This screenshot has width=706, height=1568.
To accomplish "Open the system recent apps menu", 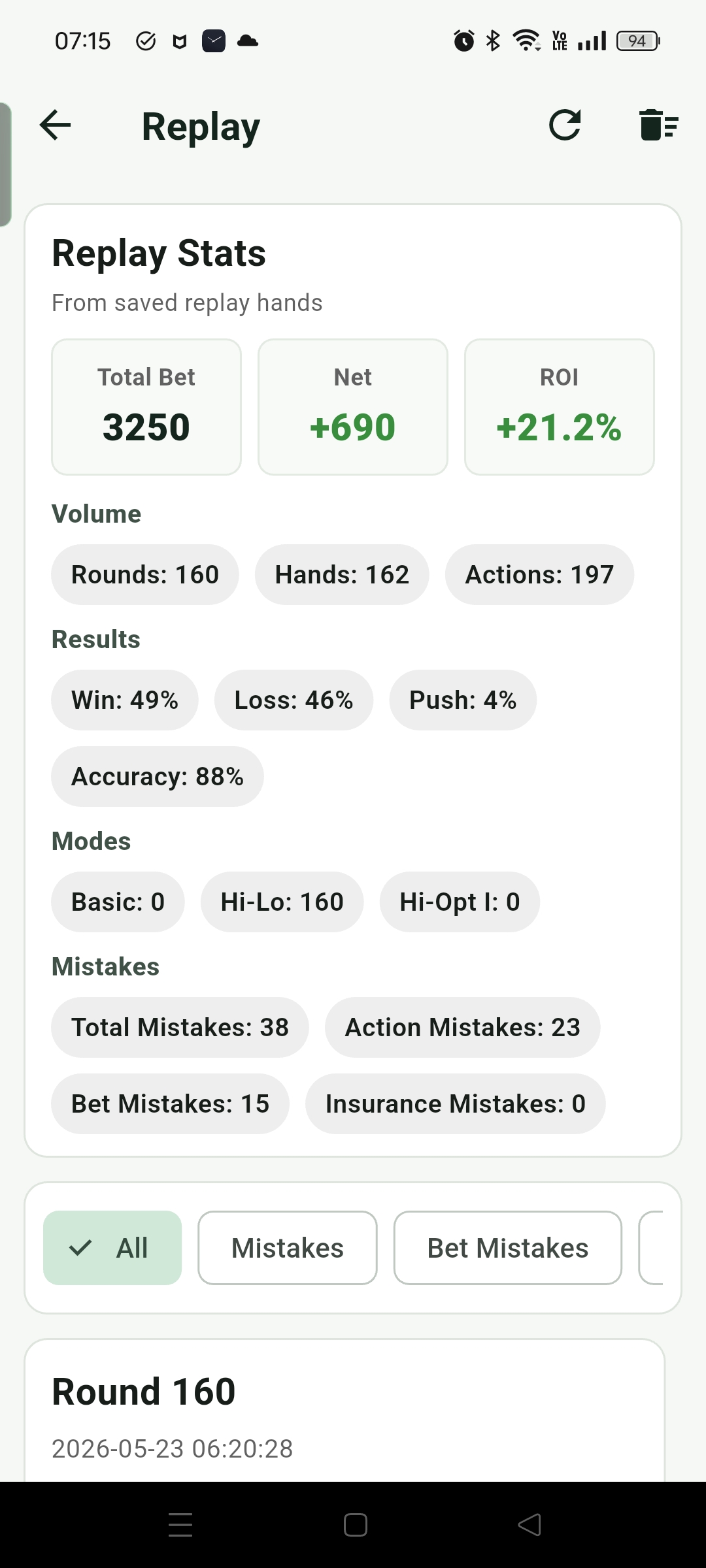I will pos(180,1525).
